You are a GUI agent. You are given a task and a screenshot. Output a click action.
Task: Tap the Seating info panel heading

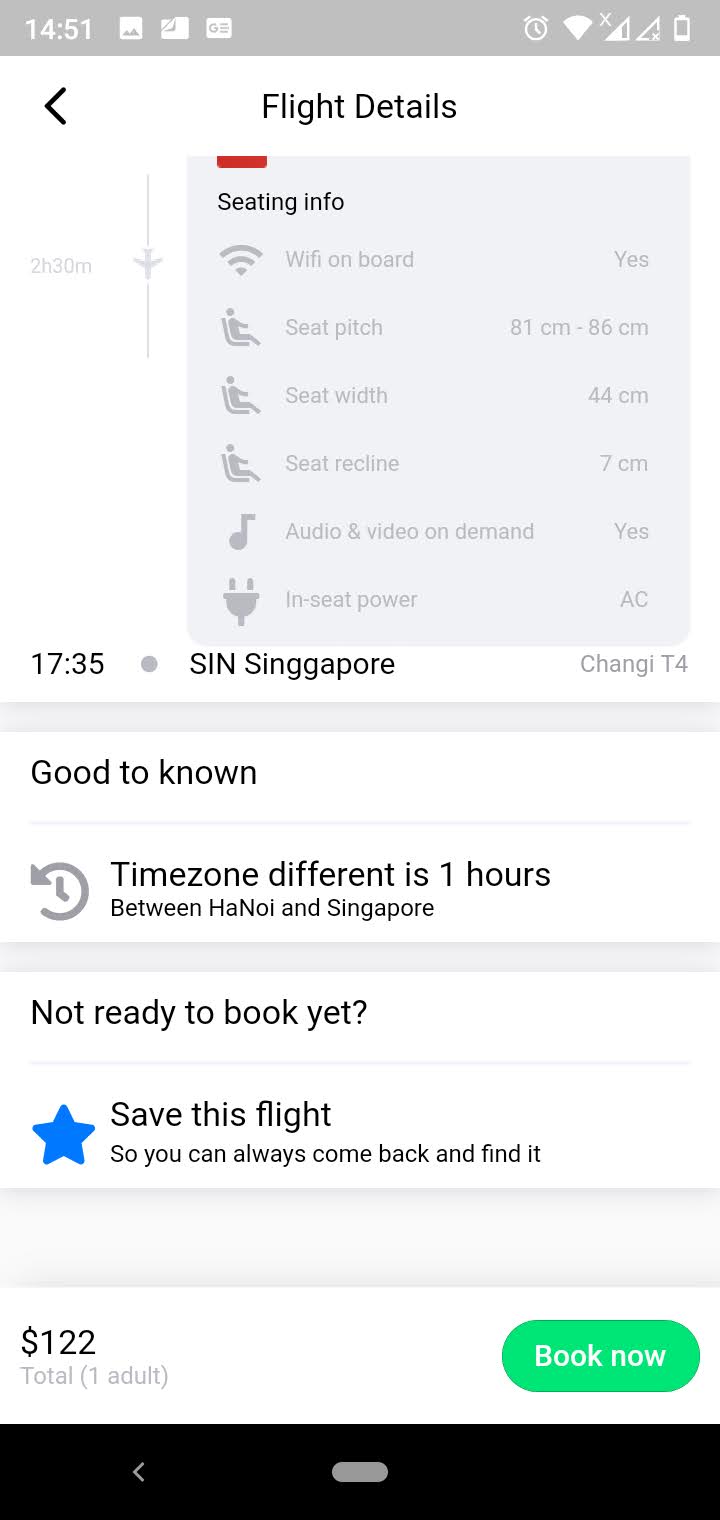click(x=280, y=201)
